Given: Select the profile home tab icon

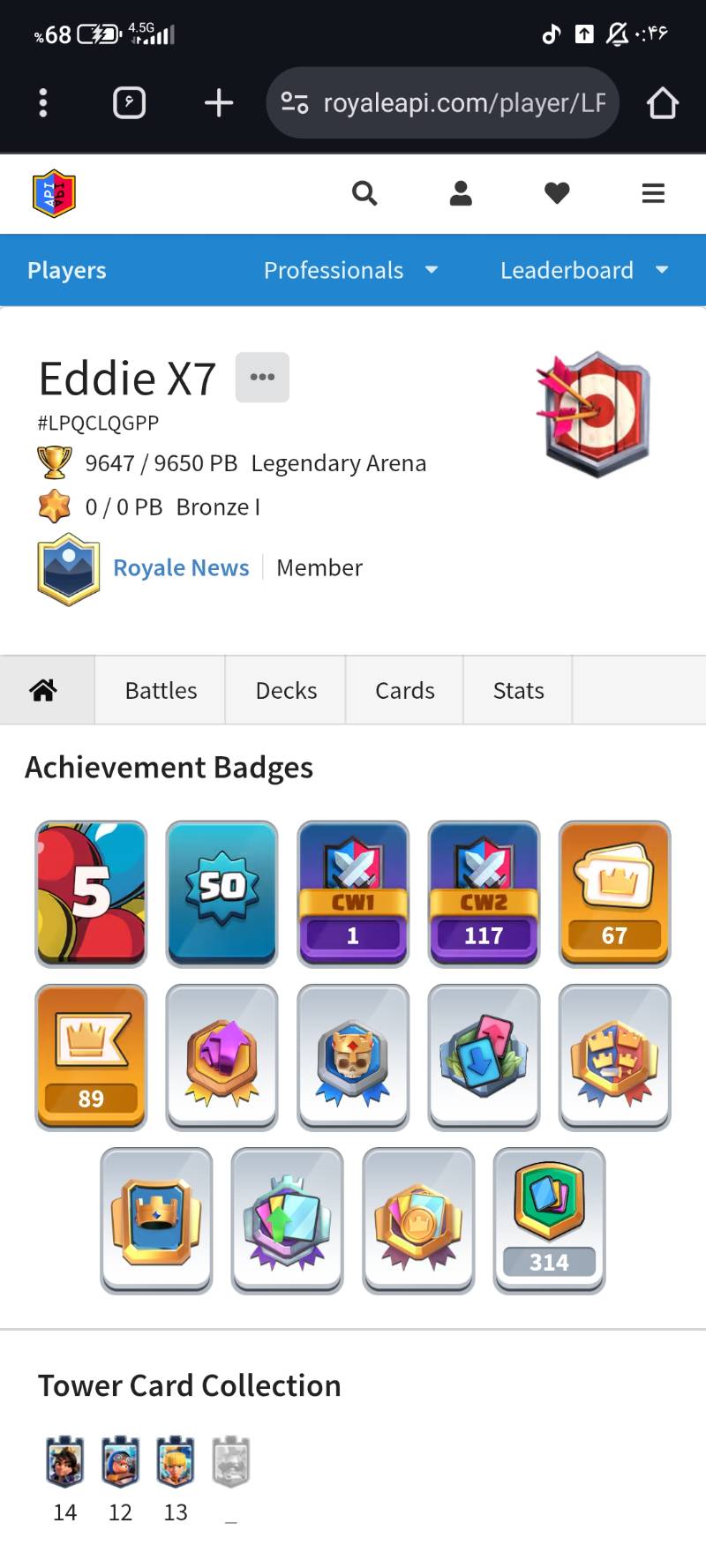Looking at the screenshot, I should [43, 690].
